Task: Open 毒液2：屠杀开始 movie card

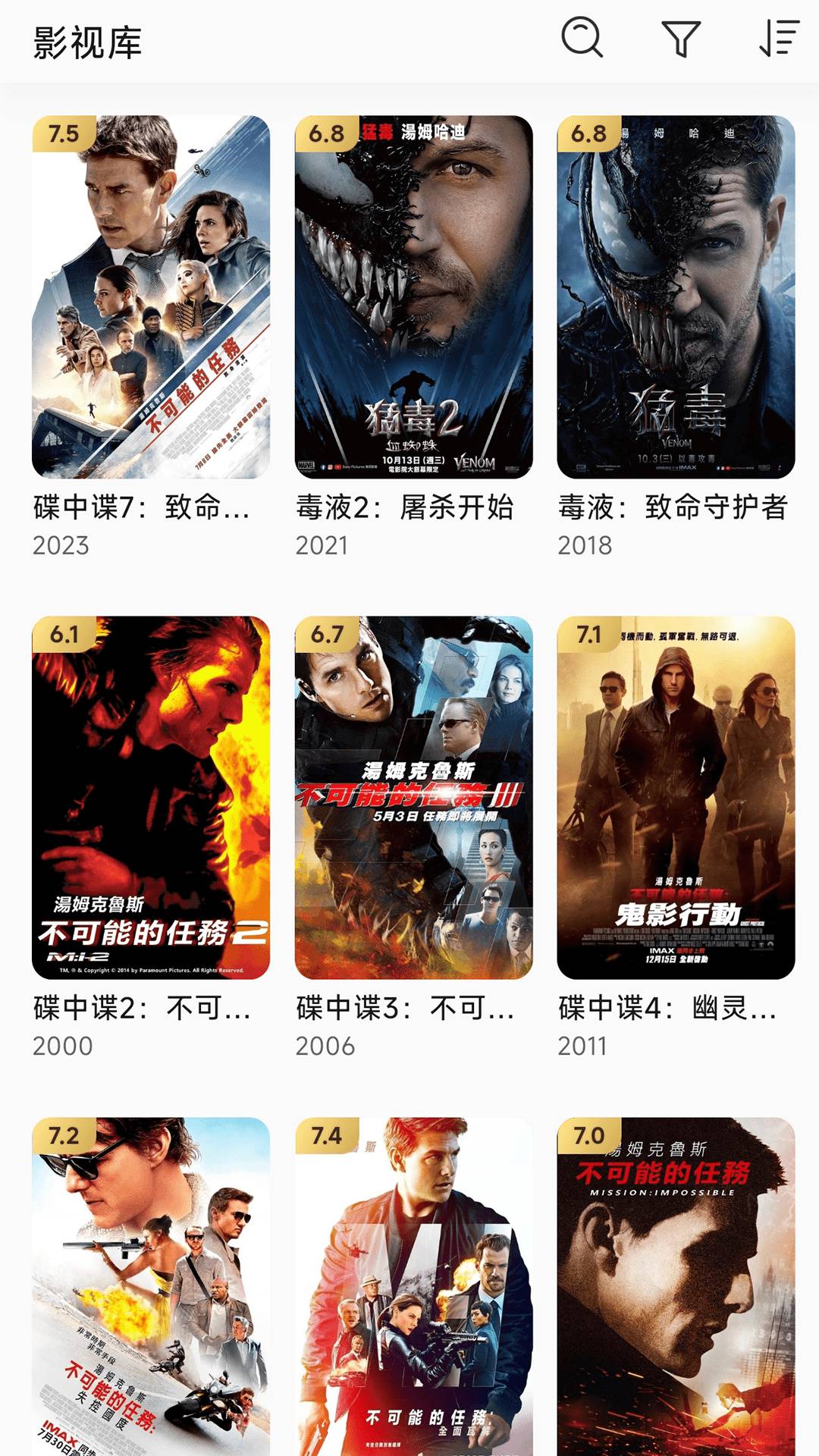Action: 413,297
